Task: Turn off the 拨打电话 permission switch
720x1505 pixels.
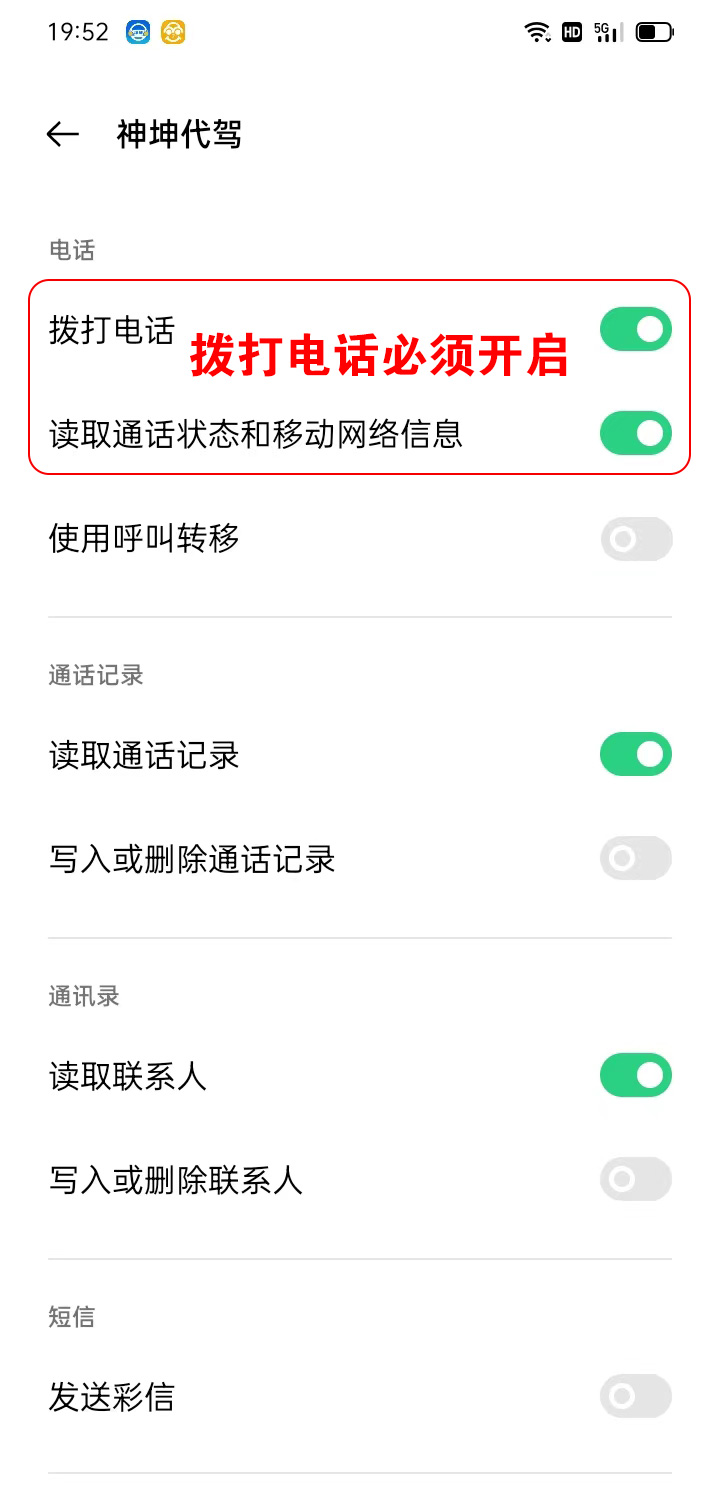Action: (x=635, y=329)
